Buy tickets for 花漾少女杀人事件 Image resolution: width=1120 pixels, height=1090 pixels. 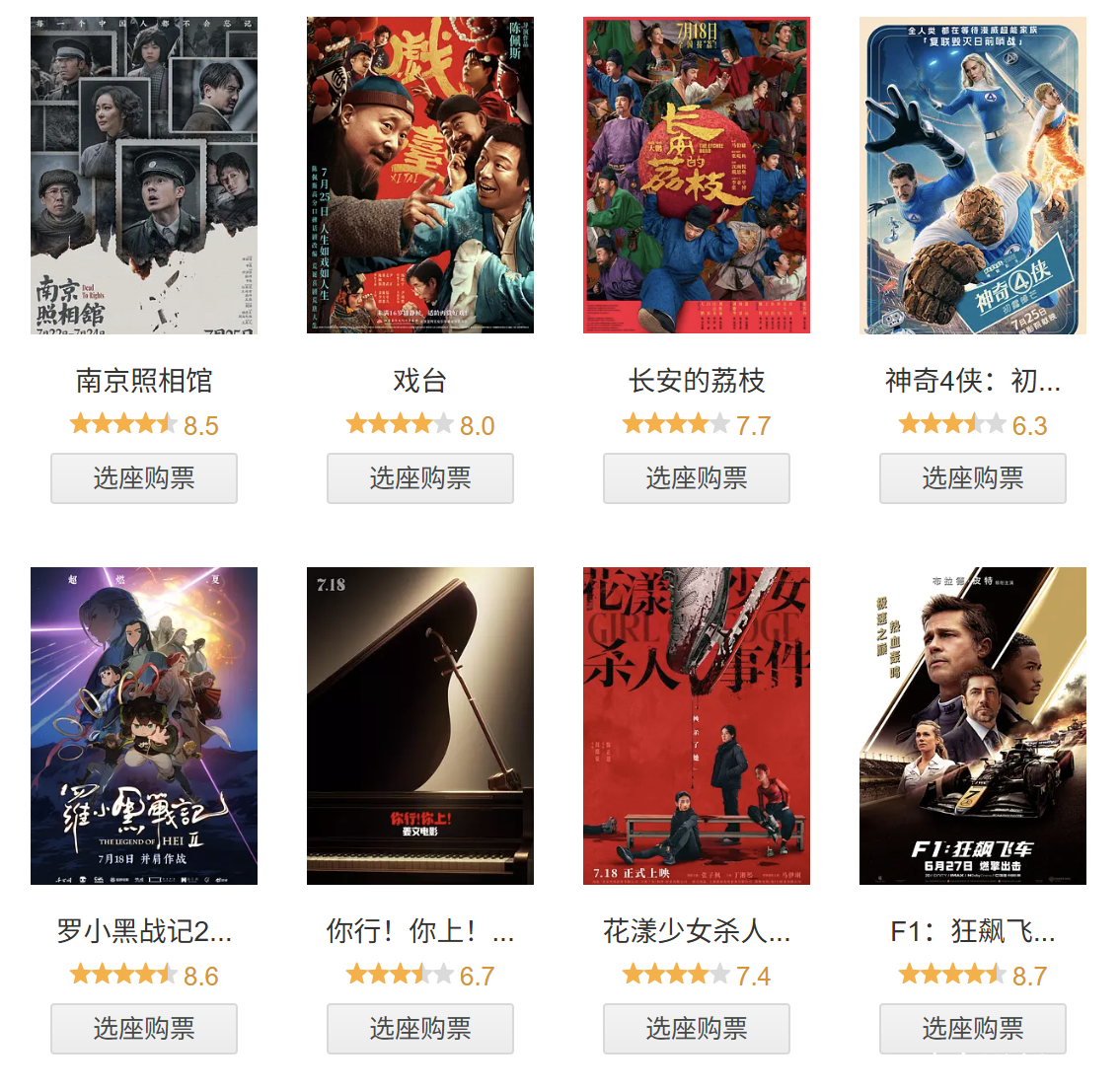tap(697, 1029)
